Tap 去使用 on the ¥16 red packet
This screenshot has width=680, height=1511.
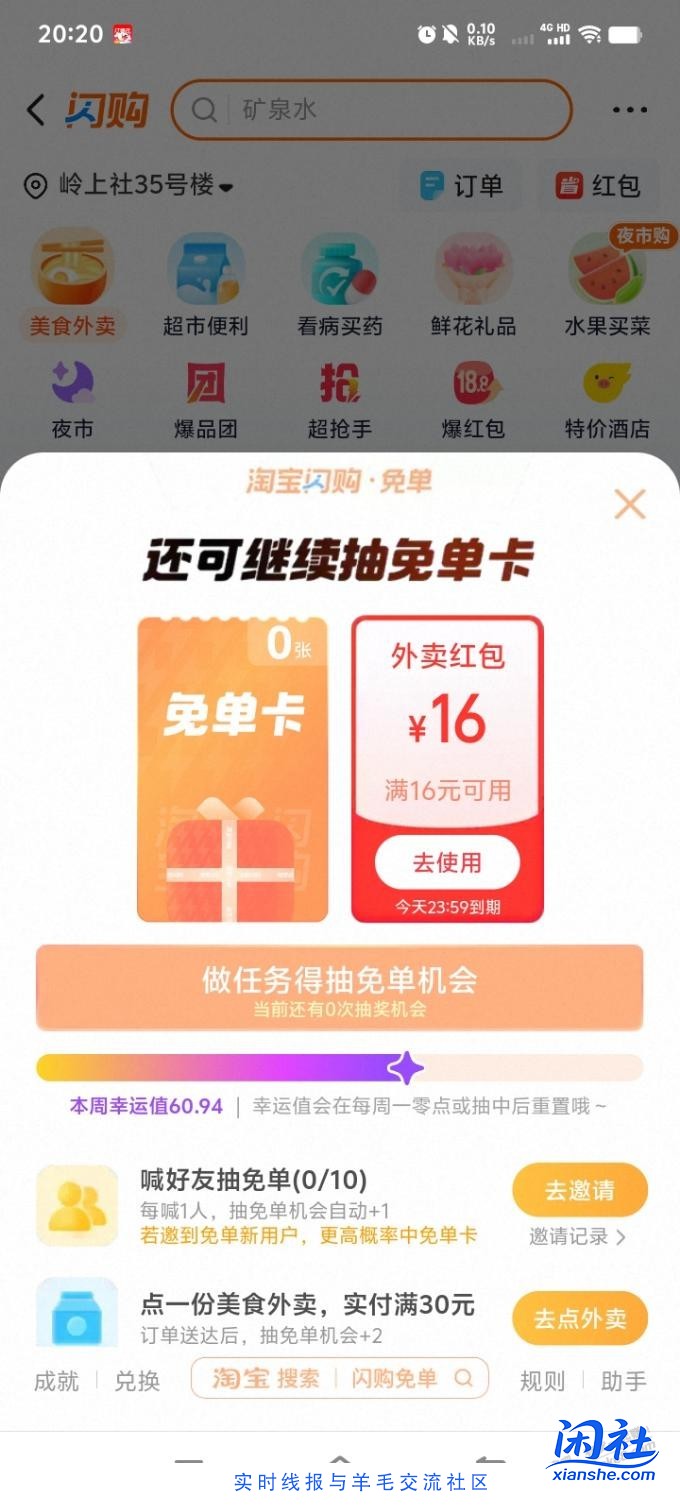coord(447,862)
